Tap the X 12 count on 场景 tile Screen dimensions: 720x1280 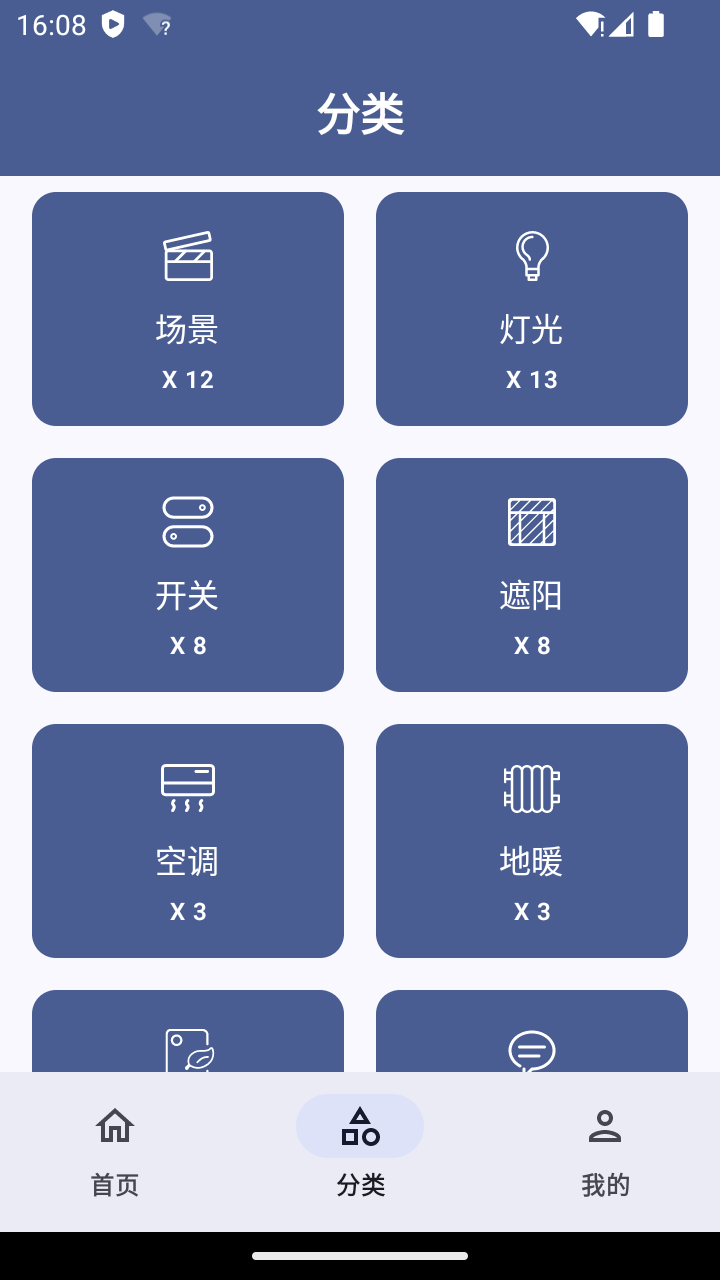point(187,379)
